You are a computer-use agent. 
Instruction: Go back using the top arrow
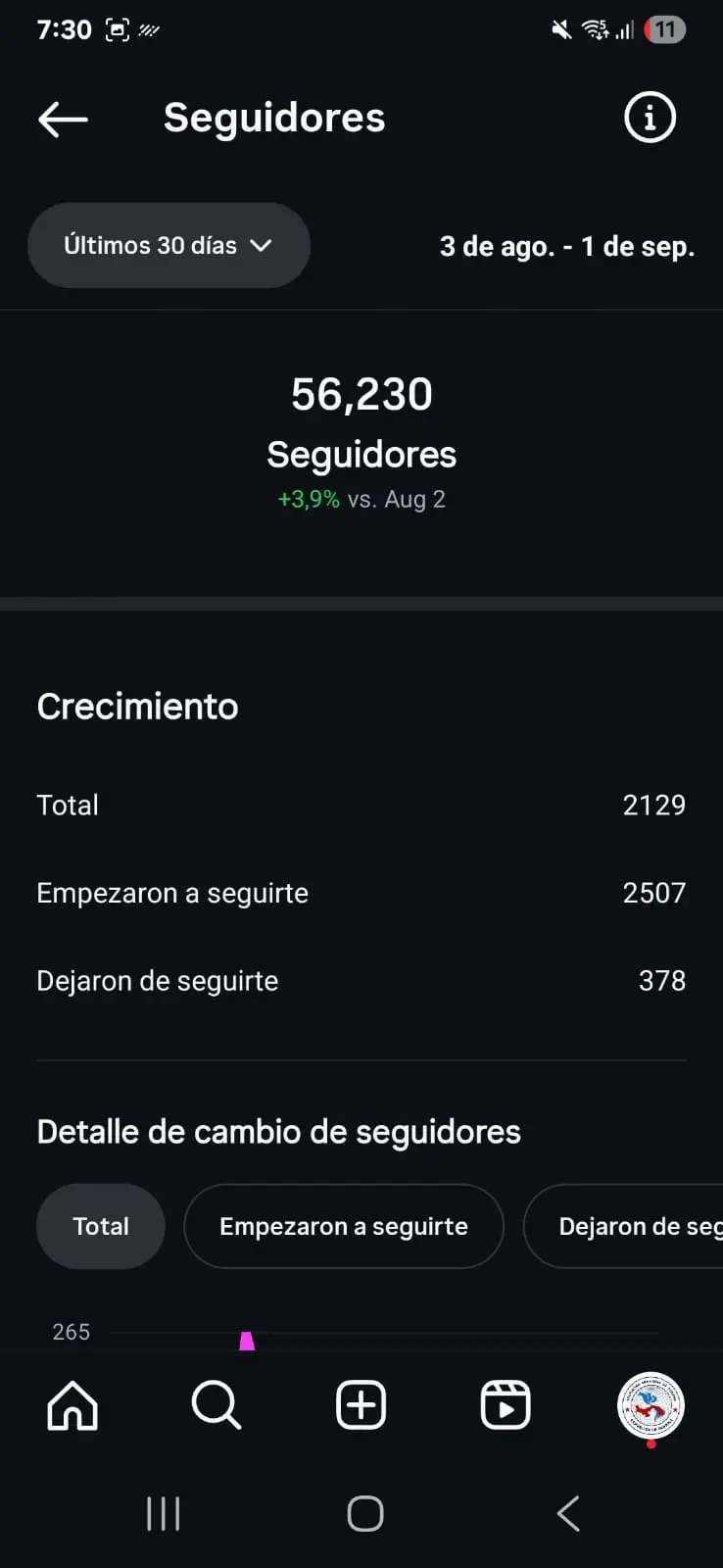click(63, 119)
